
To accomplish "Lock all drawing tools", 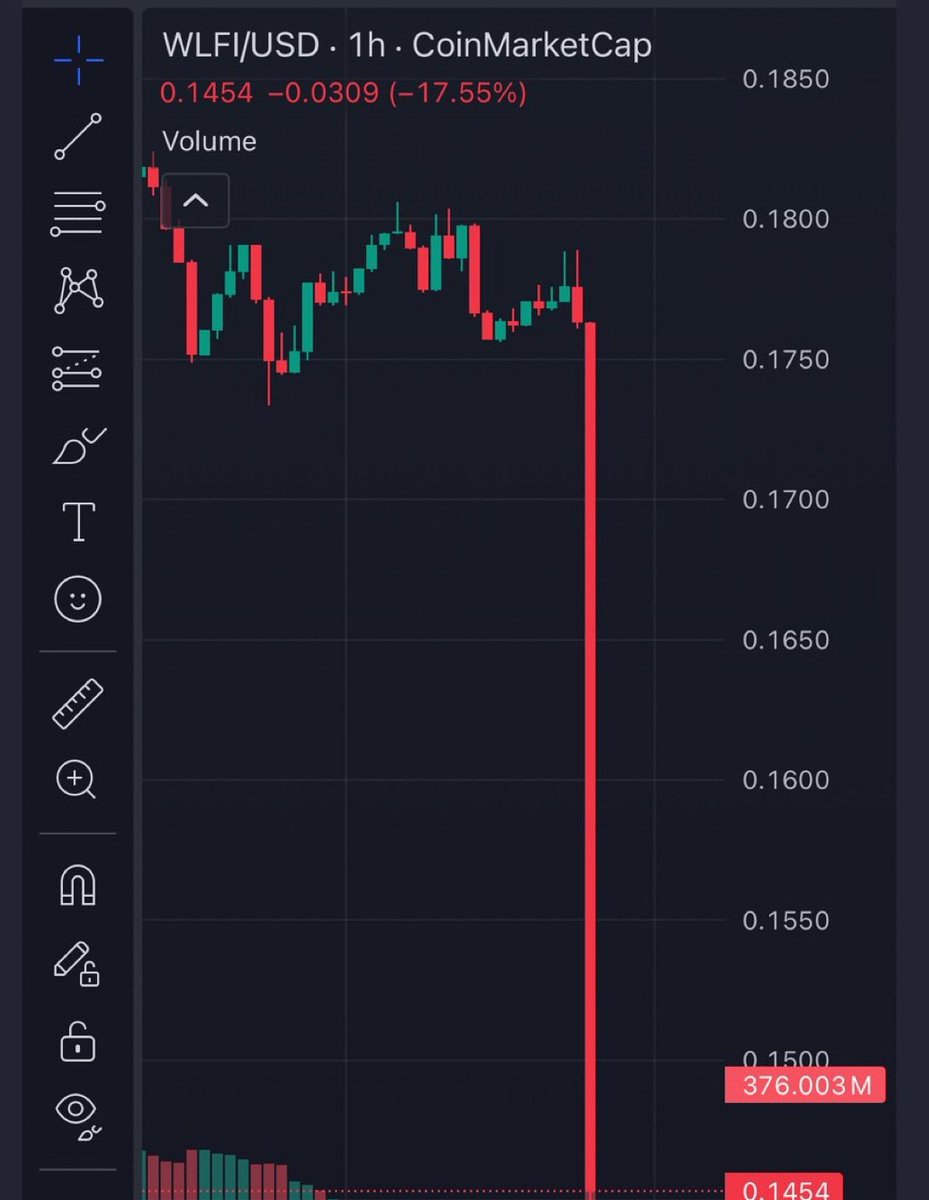I will pos(78,1040).
